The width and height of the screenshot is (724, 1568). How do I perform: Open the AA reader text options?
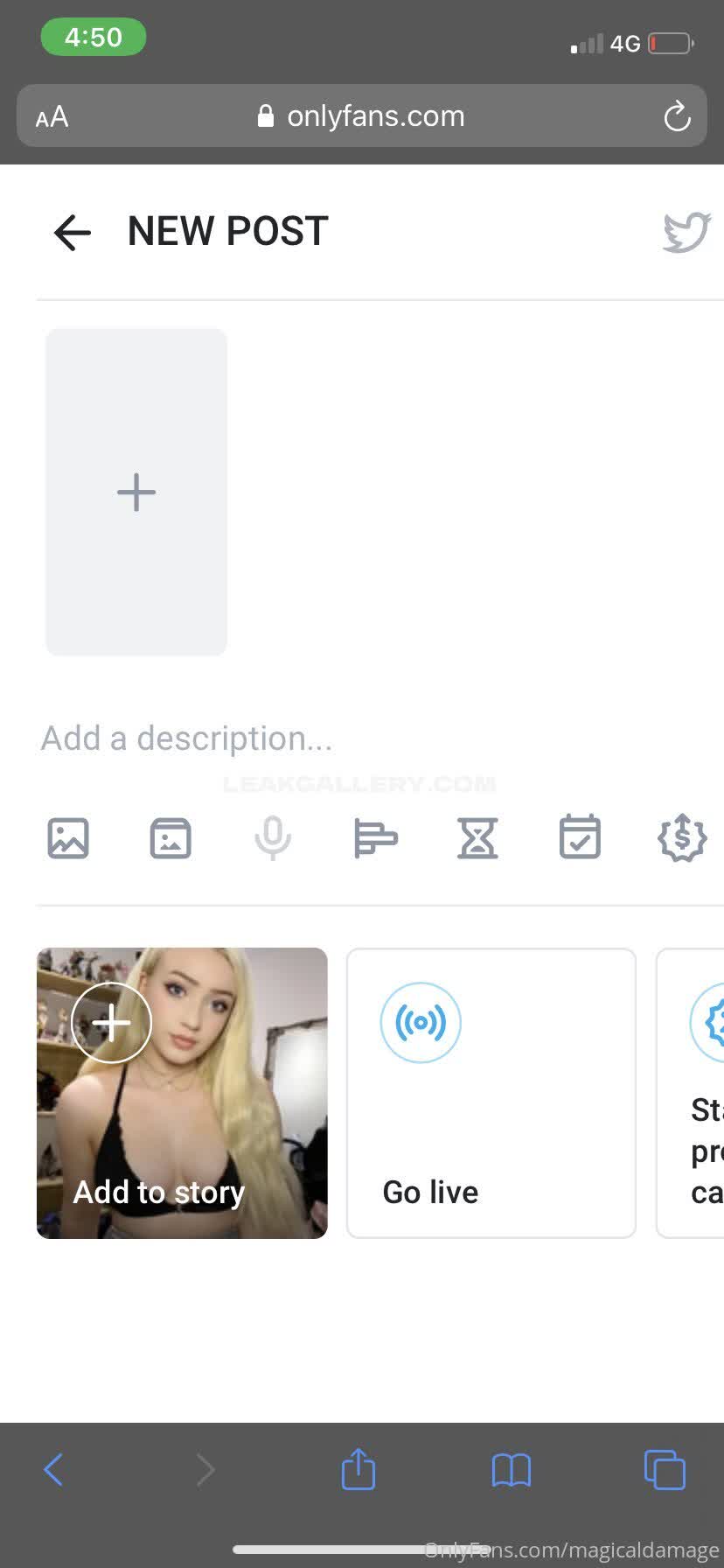pyautogui.click(x=52, y=117)
